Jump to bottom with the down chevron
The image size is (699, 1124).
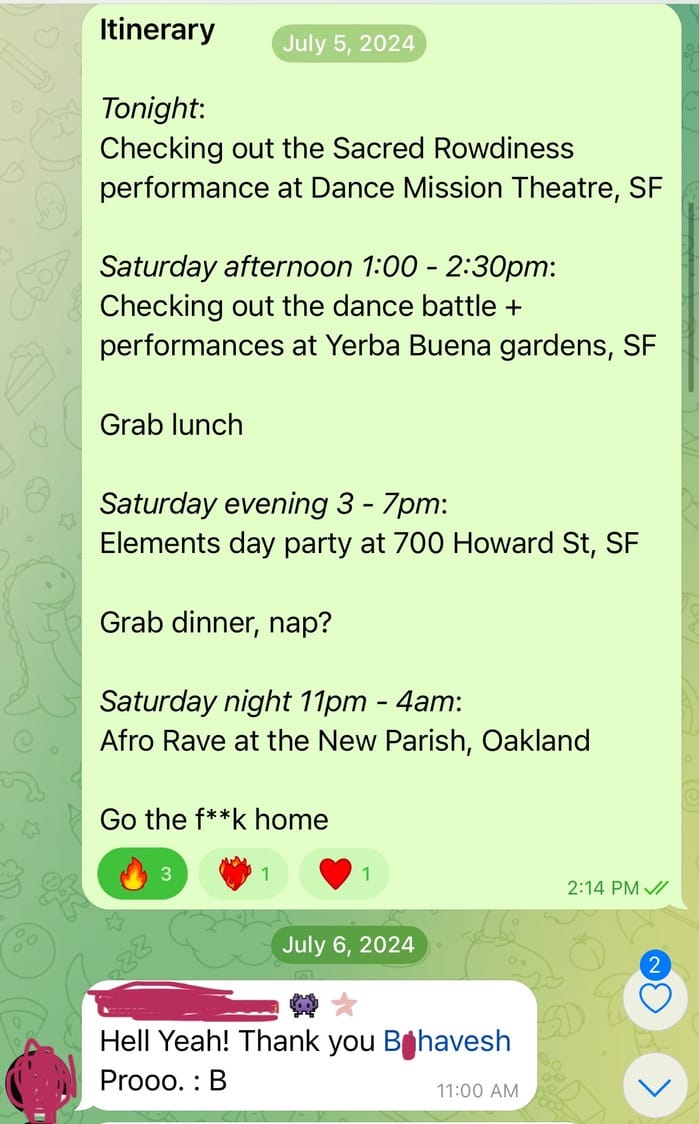pyautogui.click(x=655, y=1088)
